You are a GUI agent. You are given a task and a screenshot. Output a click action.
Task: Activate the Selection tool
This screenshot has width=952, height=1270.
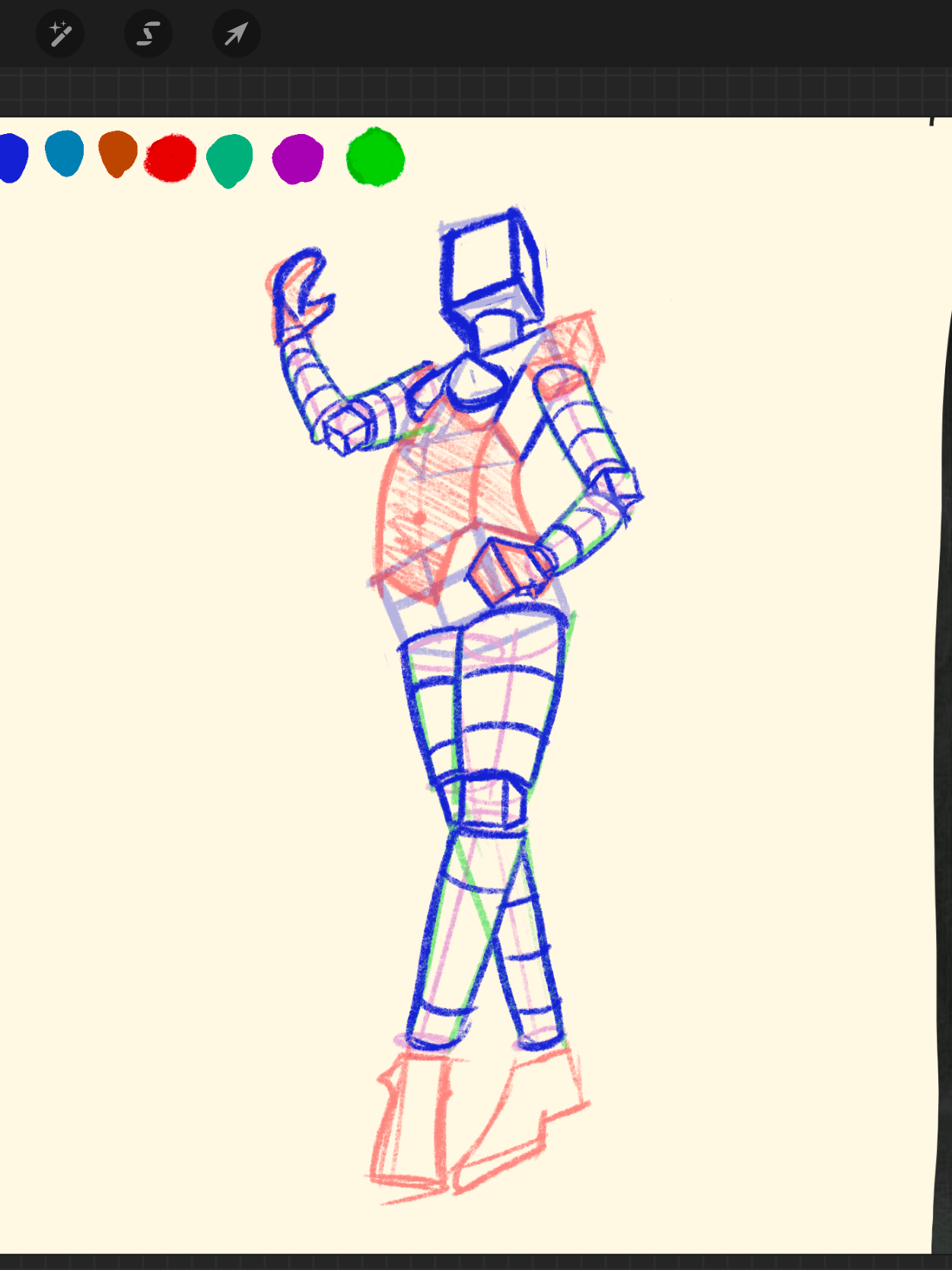[x=148, y=34]
